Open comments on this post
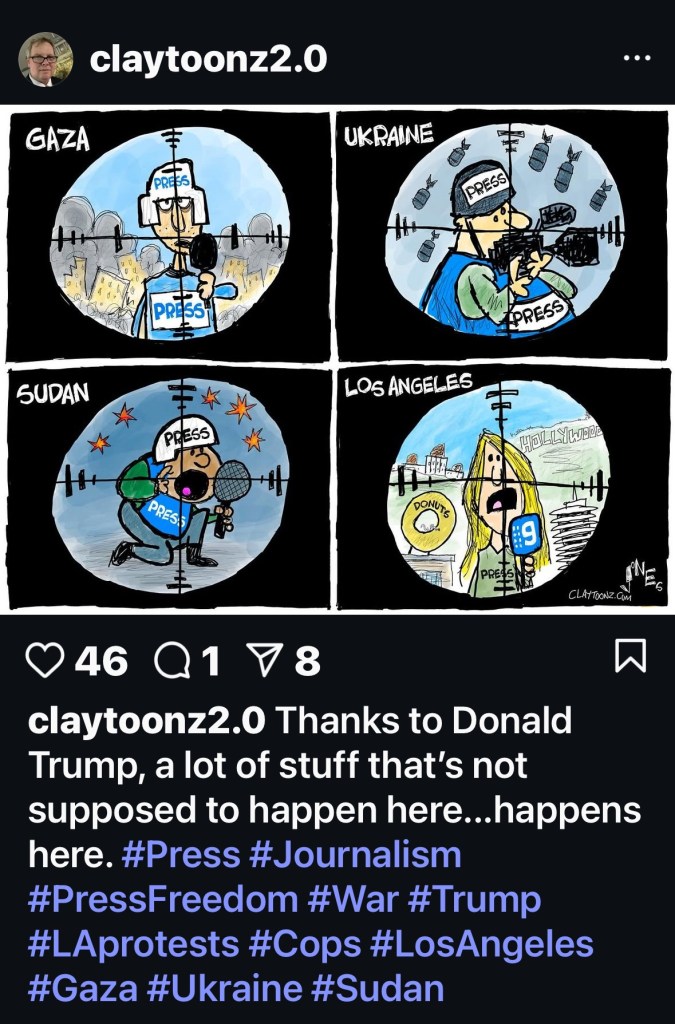 pyautogui.click(x=172, y=660)
